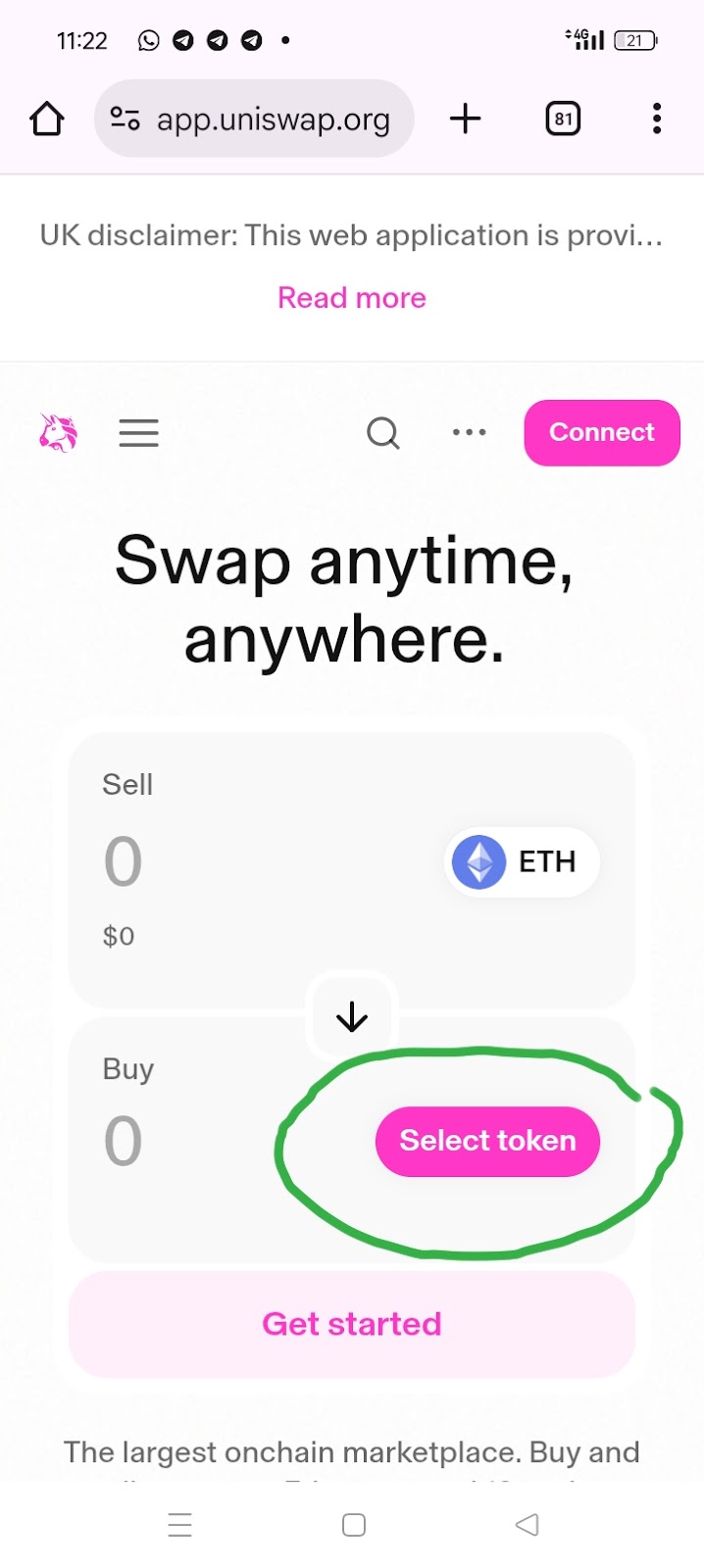This screenshot has height=1568, width=704.
Task: Open the three-dot more options in Uniswap
Action: pyautogui.click(x=469, y=432)
